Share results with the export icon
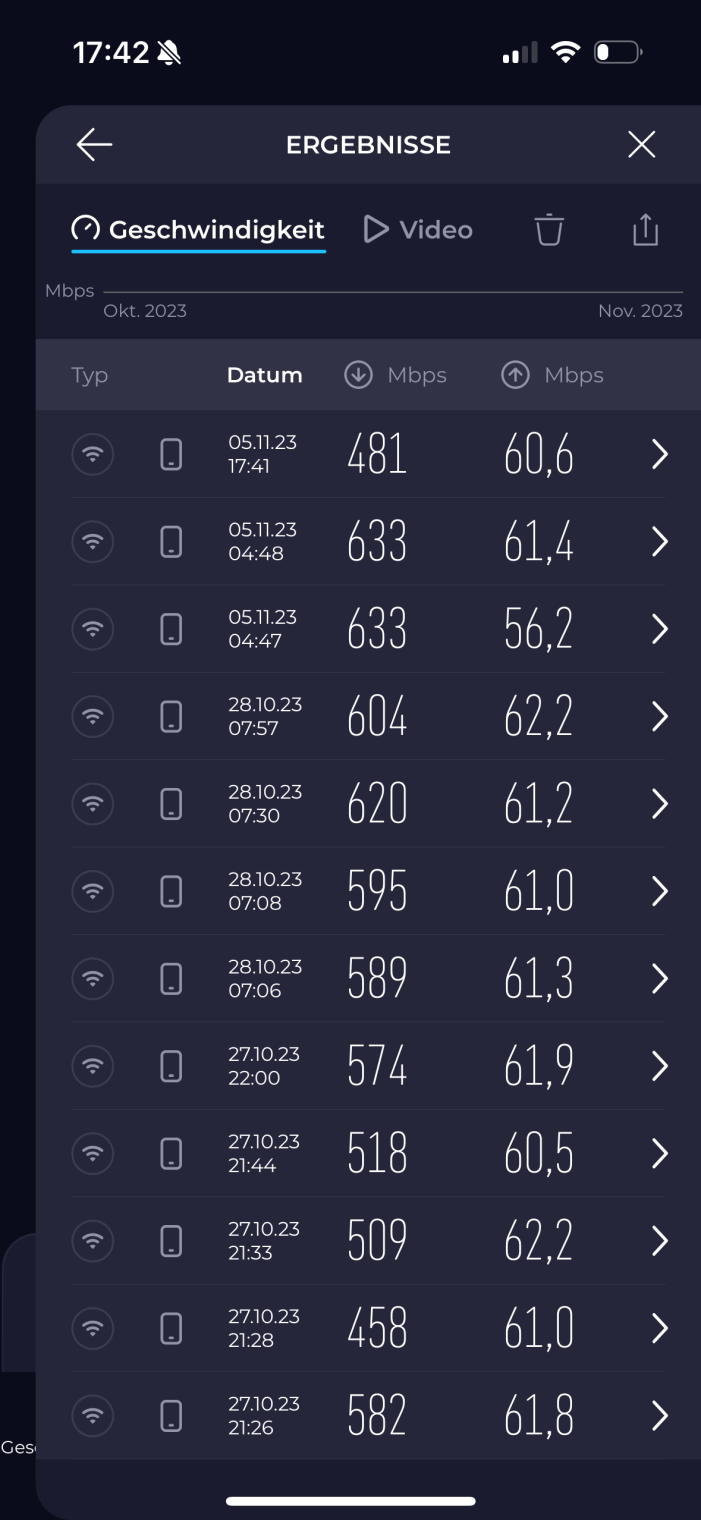The image size is (701, 1520). click(x=645, y=230)
